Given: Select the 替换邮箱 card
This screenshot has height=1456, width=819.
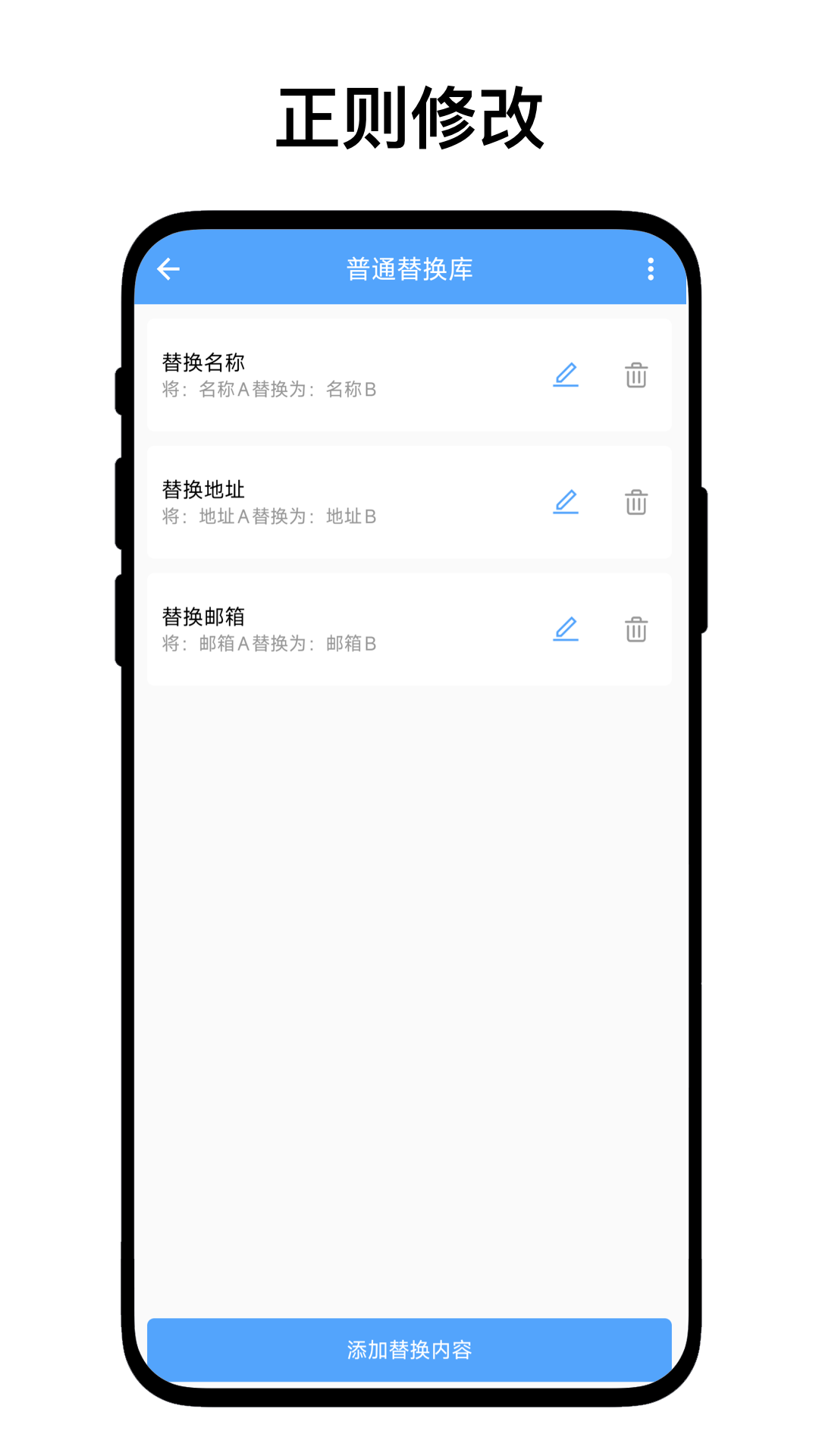Looking at the screenshot, I should [x=341, y=629].
